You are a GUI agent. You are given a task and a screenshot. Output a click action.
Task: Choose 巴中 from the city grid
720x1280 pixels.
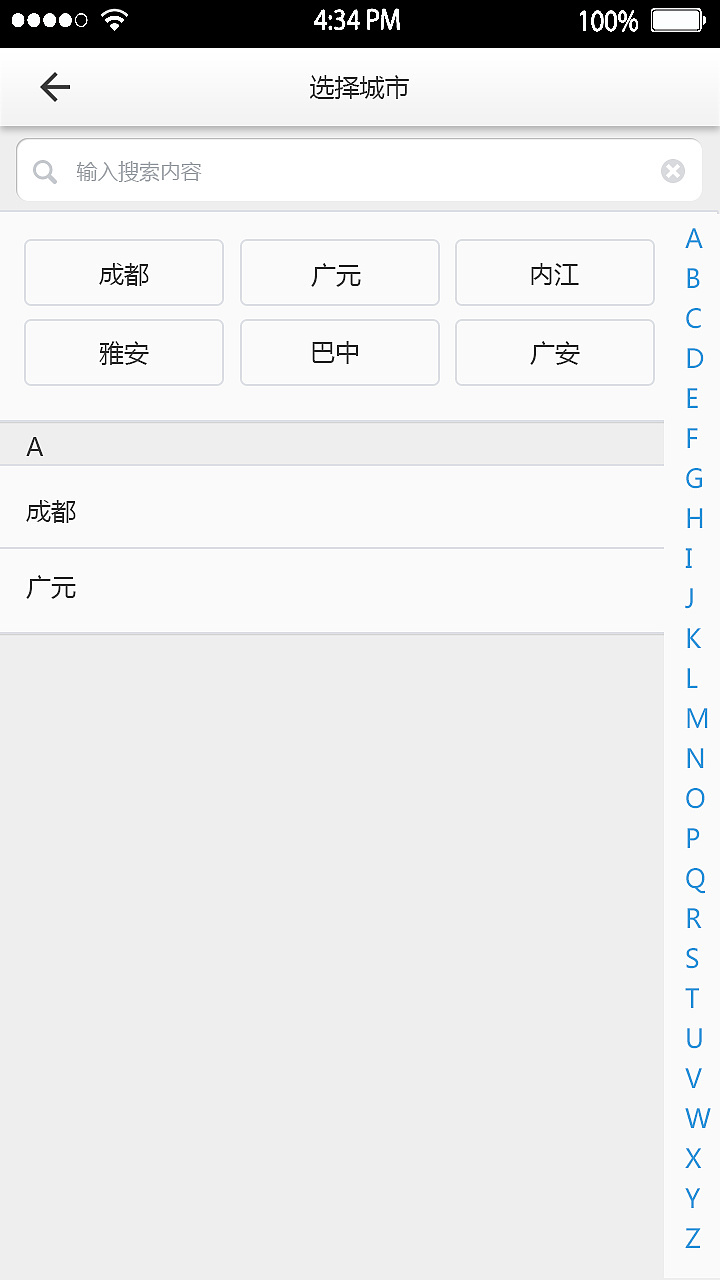point(340,353)
